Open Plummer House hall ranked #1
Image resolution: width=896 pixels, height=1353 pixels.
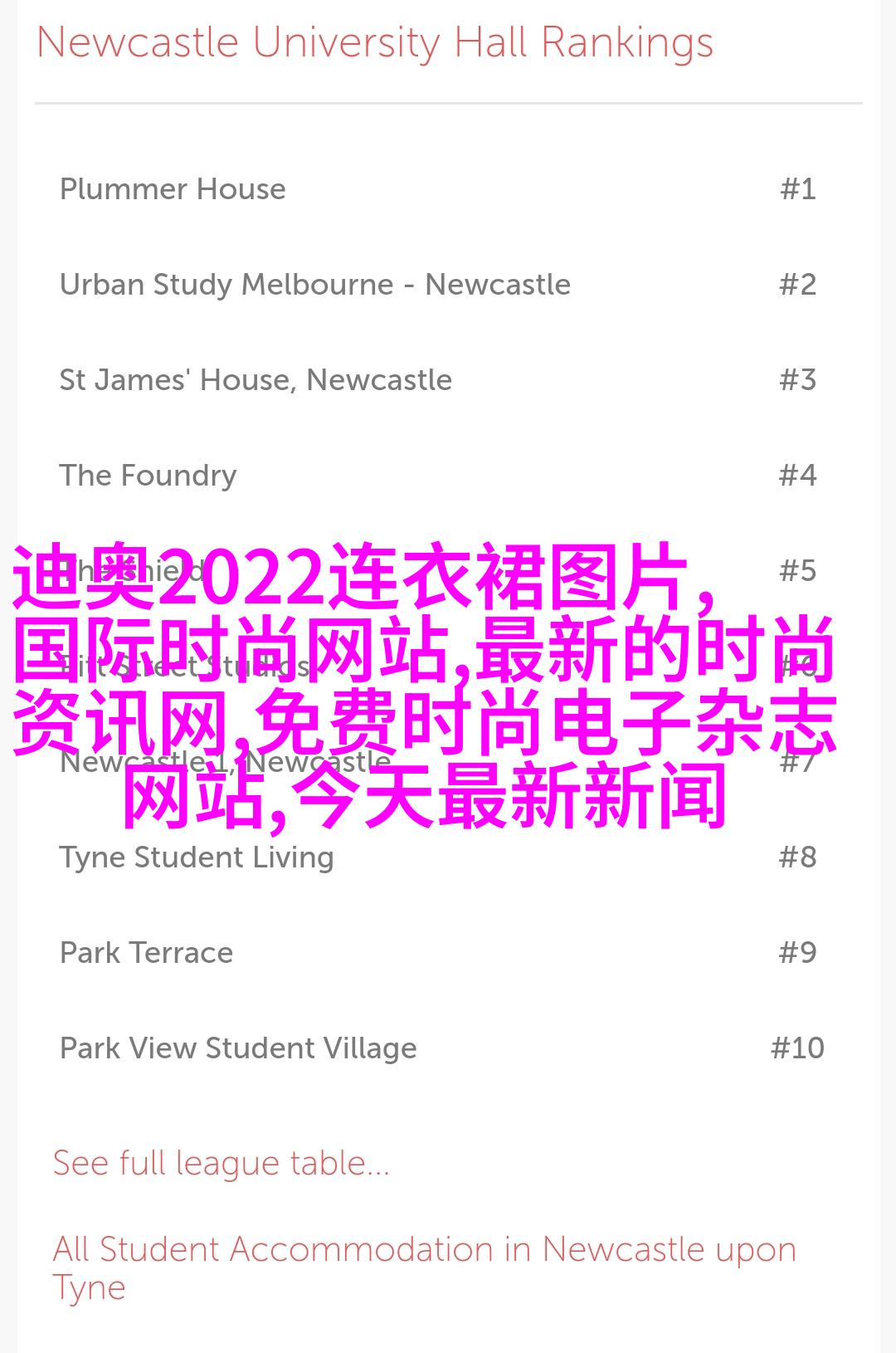[173, 189]
